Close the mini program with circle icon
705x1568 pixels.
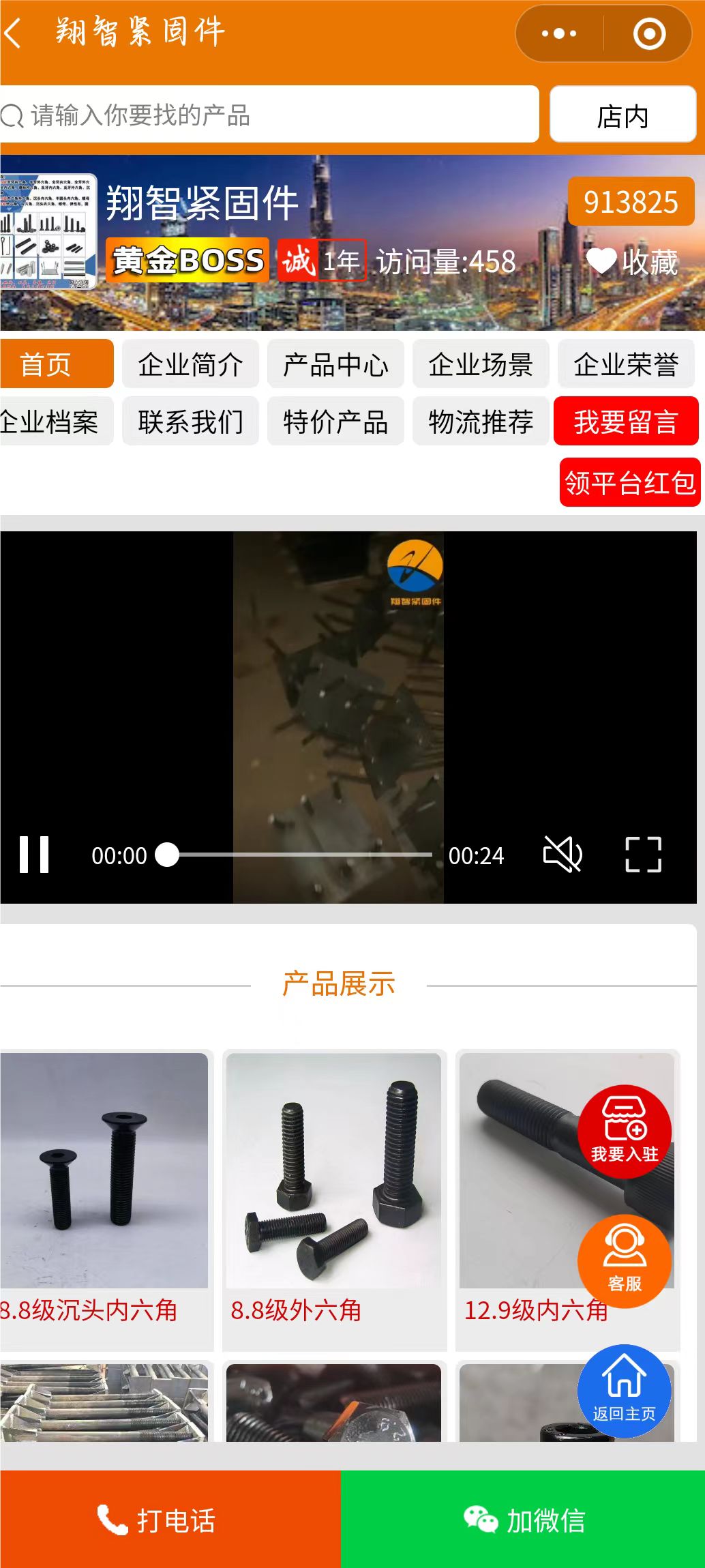[x=648, y=33]
